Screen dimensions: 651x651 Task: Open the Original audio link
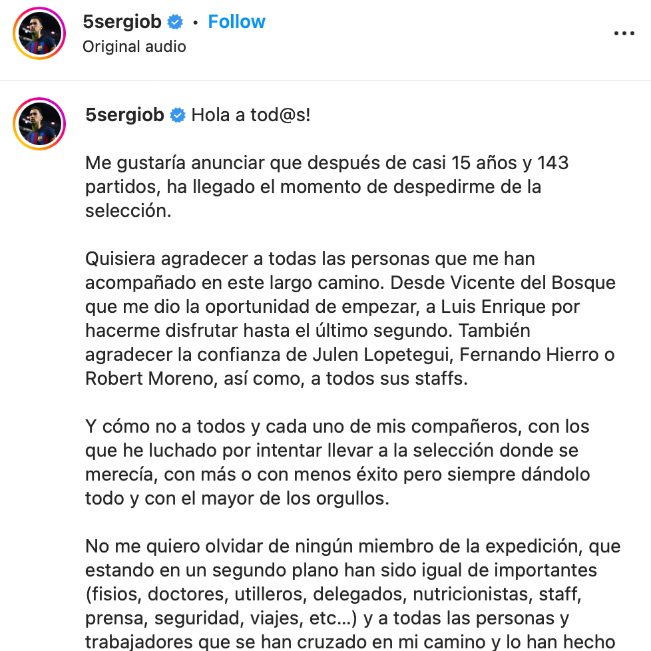point(134,46)
